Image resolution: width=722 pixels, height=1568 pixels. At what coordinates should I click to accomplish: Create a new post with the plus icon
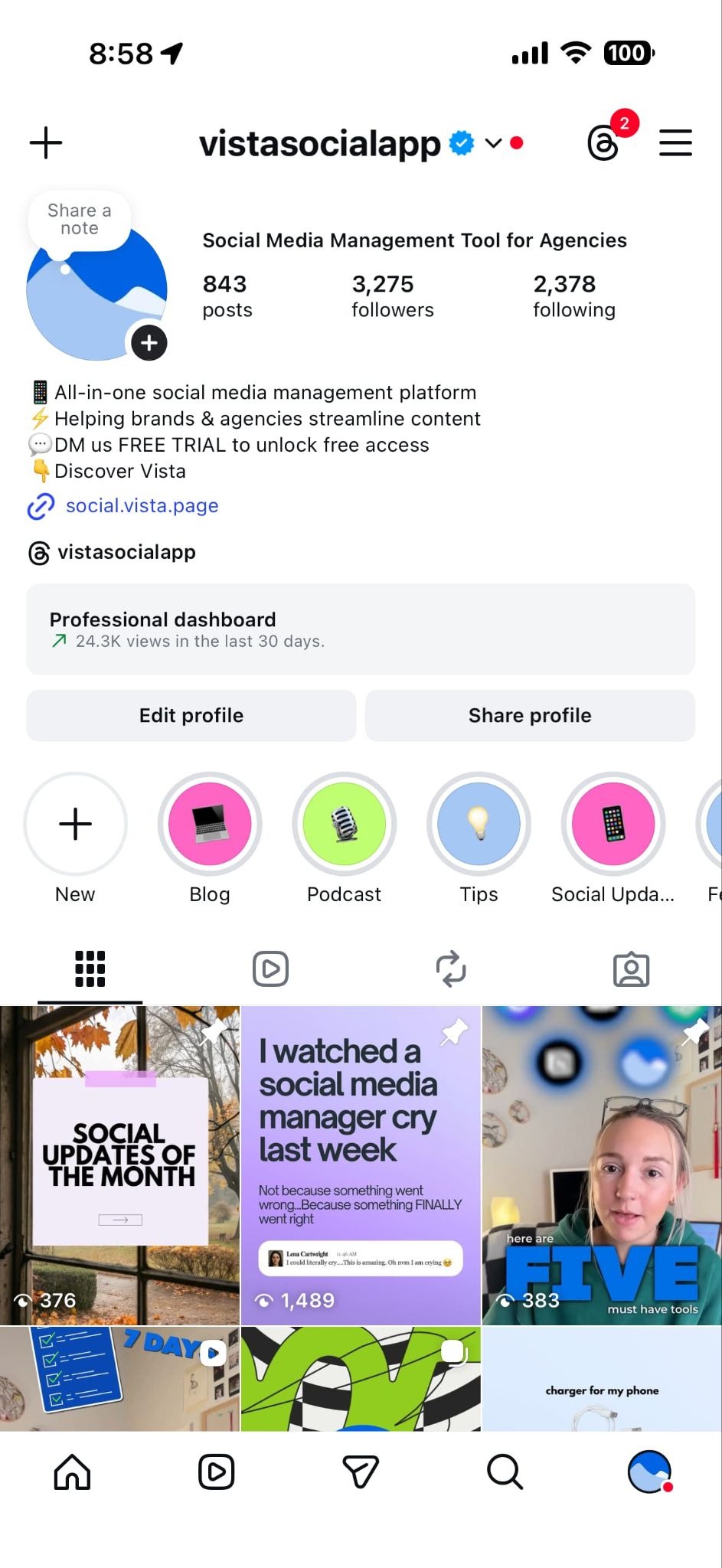coord(45,142)
